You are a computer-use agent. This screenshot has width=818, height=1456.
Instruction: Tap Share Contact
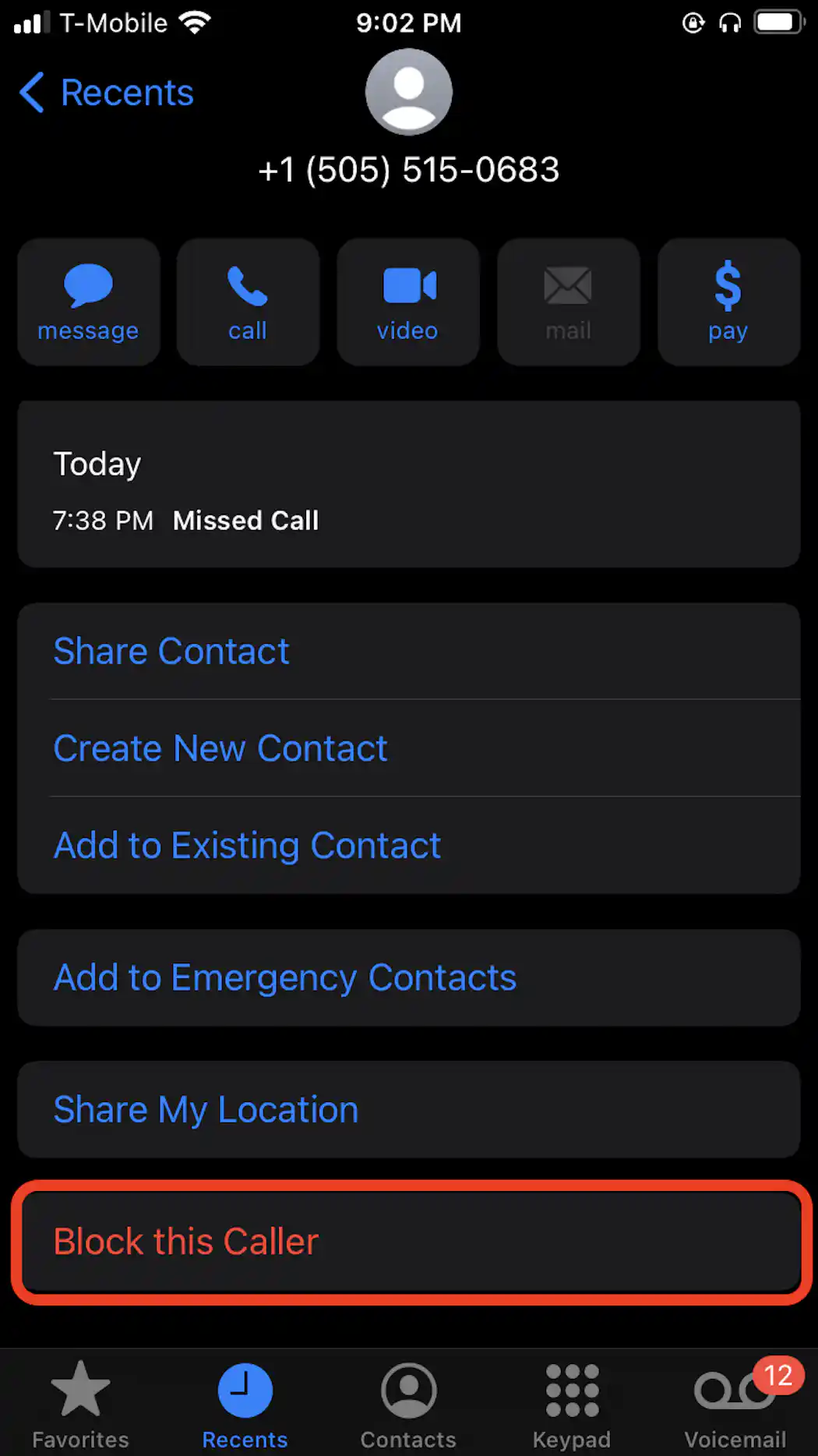point(171,651)
